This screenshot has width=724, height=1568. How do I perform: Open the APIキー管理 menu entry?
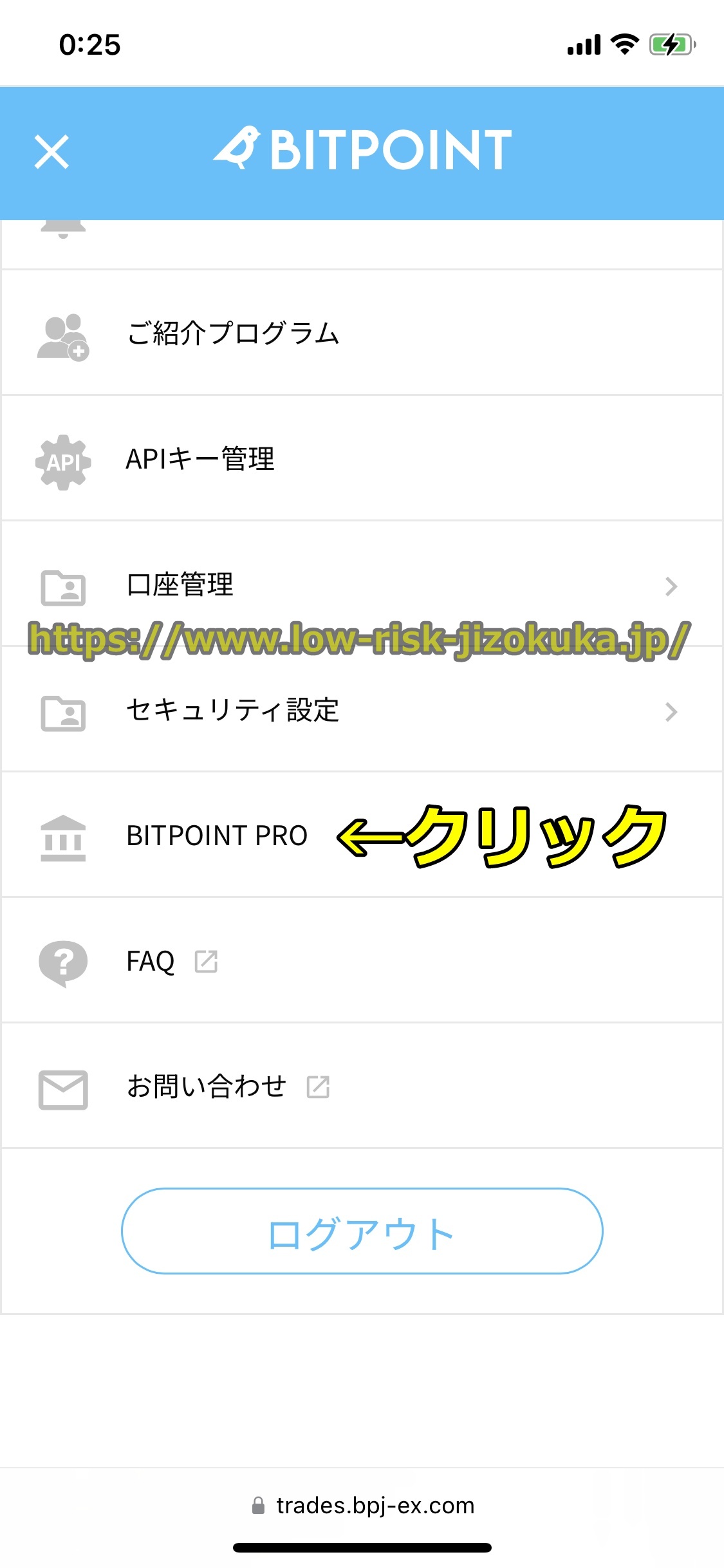point(201,460)
